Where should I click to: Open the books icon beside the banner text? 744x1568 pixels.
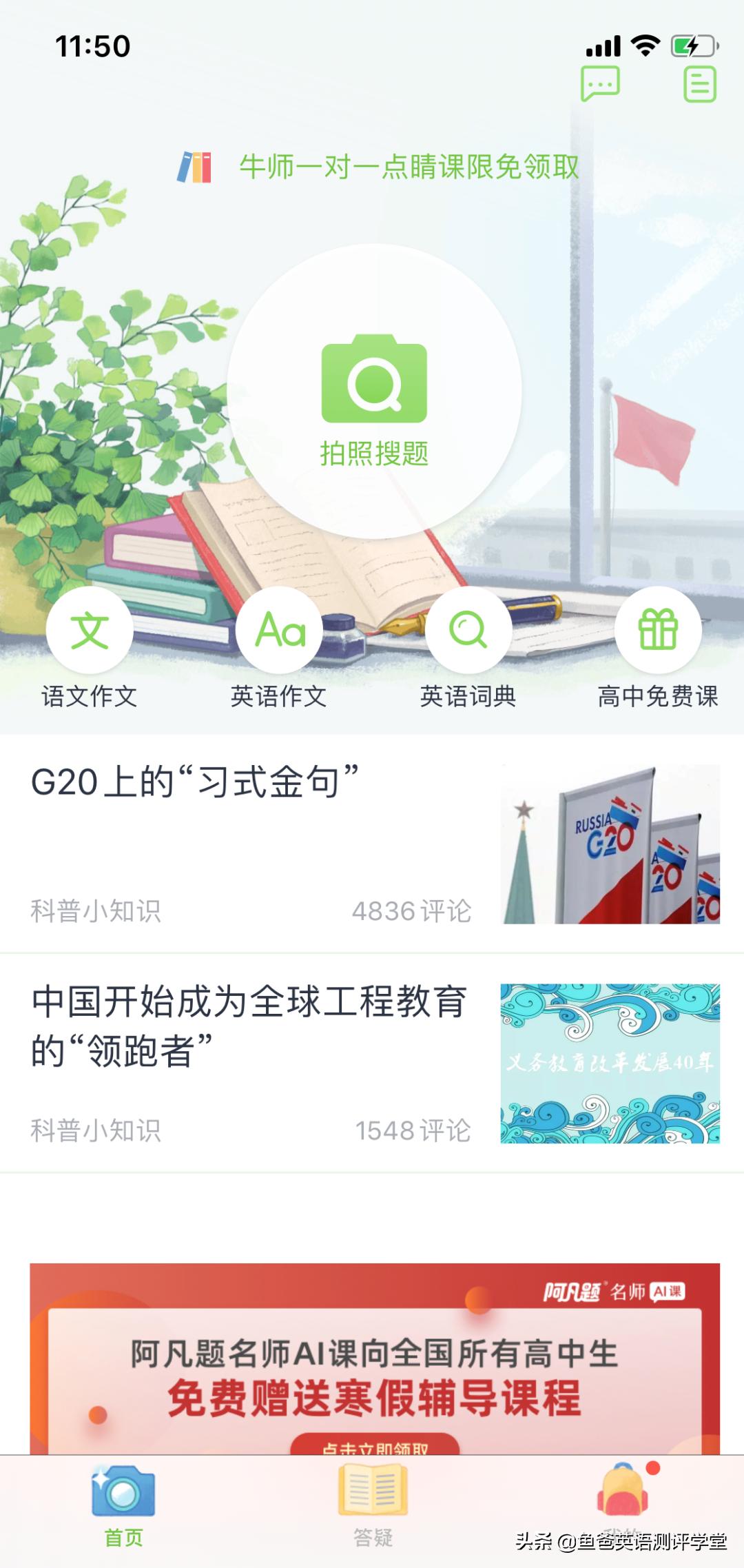coord(195,165)
